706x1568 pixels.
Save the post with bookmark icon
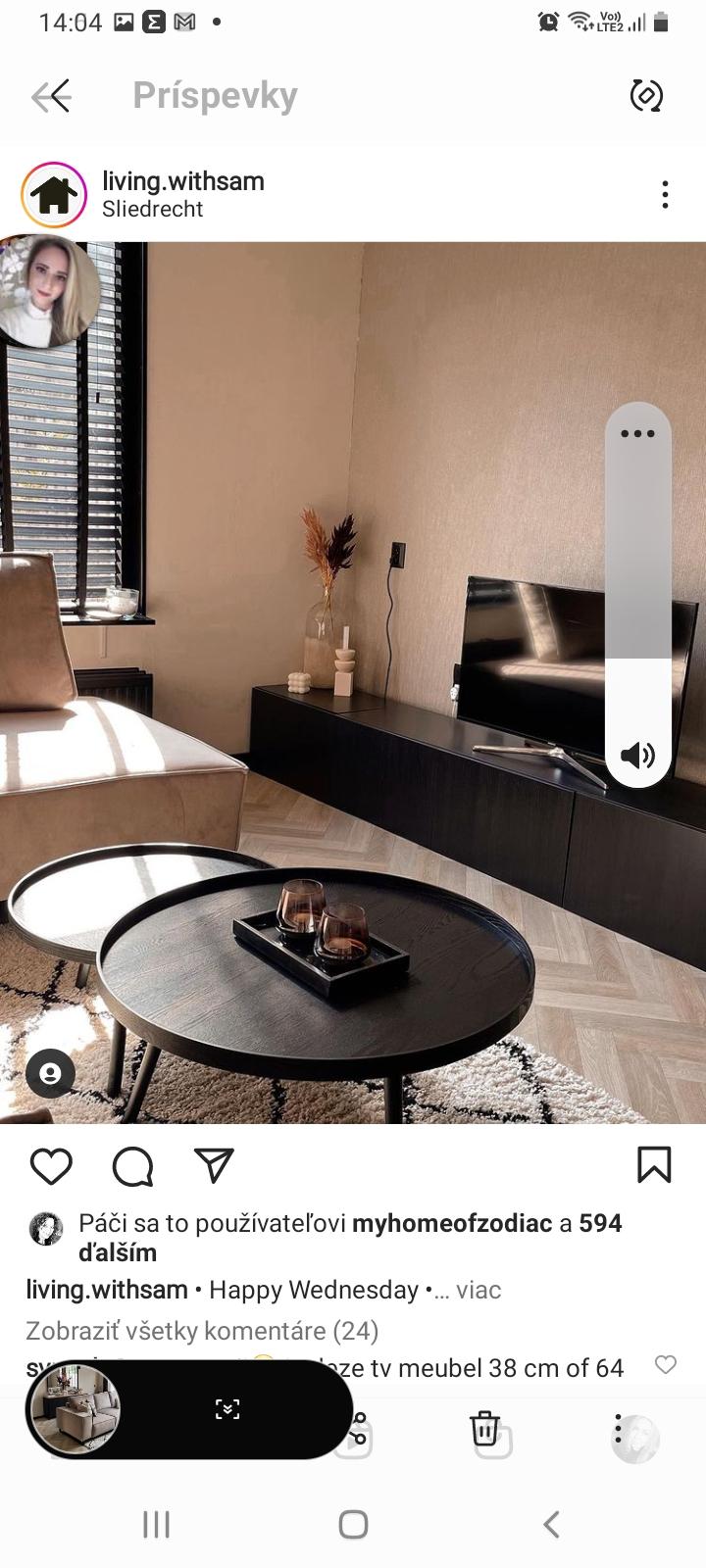point(654,1165)
